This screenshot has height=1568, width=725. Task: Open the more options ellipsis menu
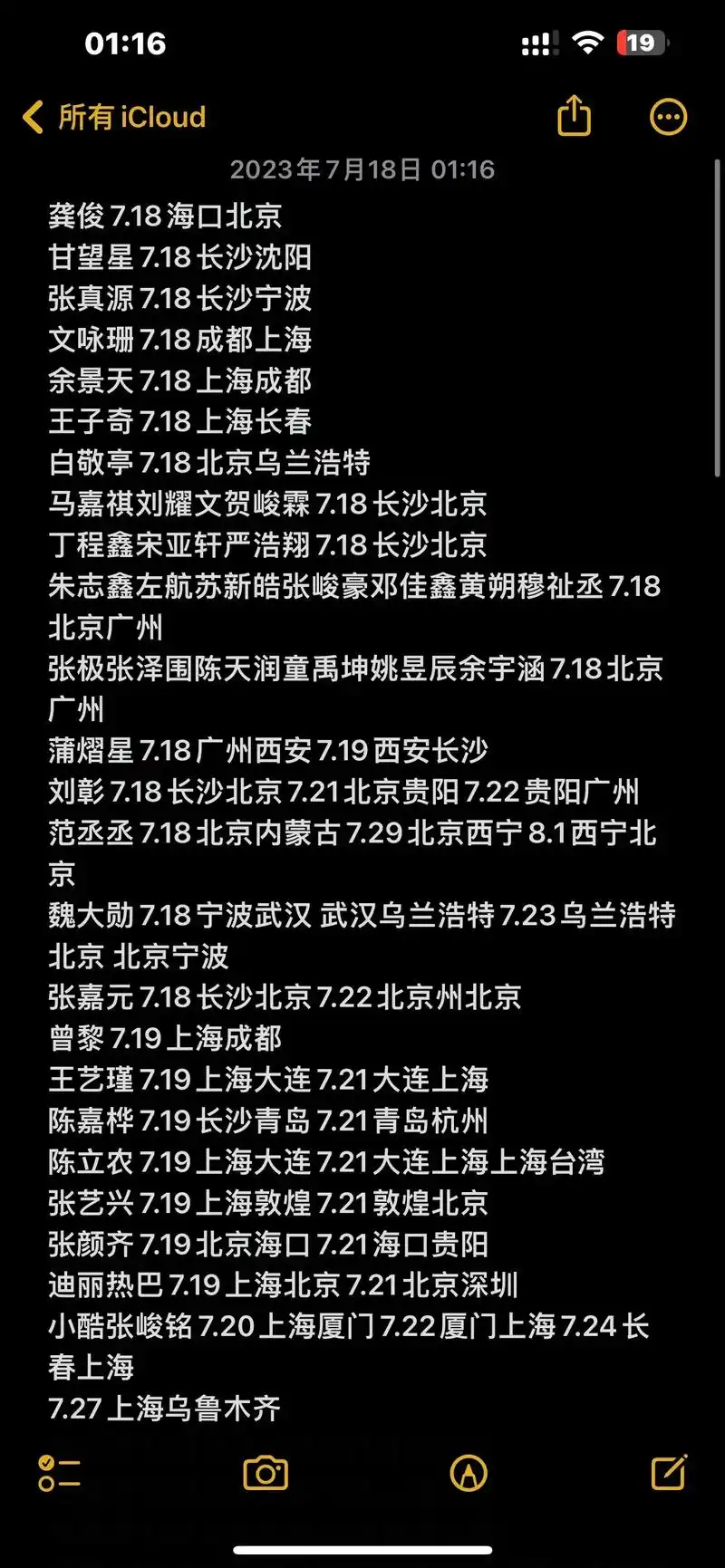tap(669, 116)
